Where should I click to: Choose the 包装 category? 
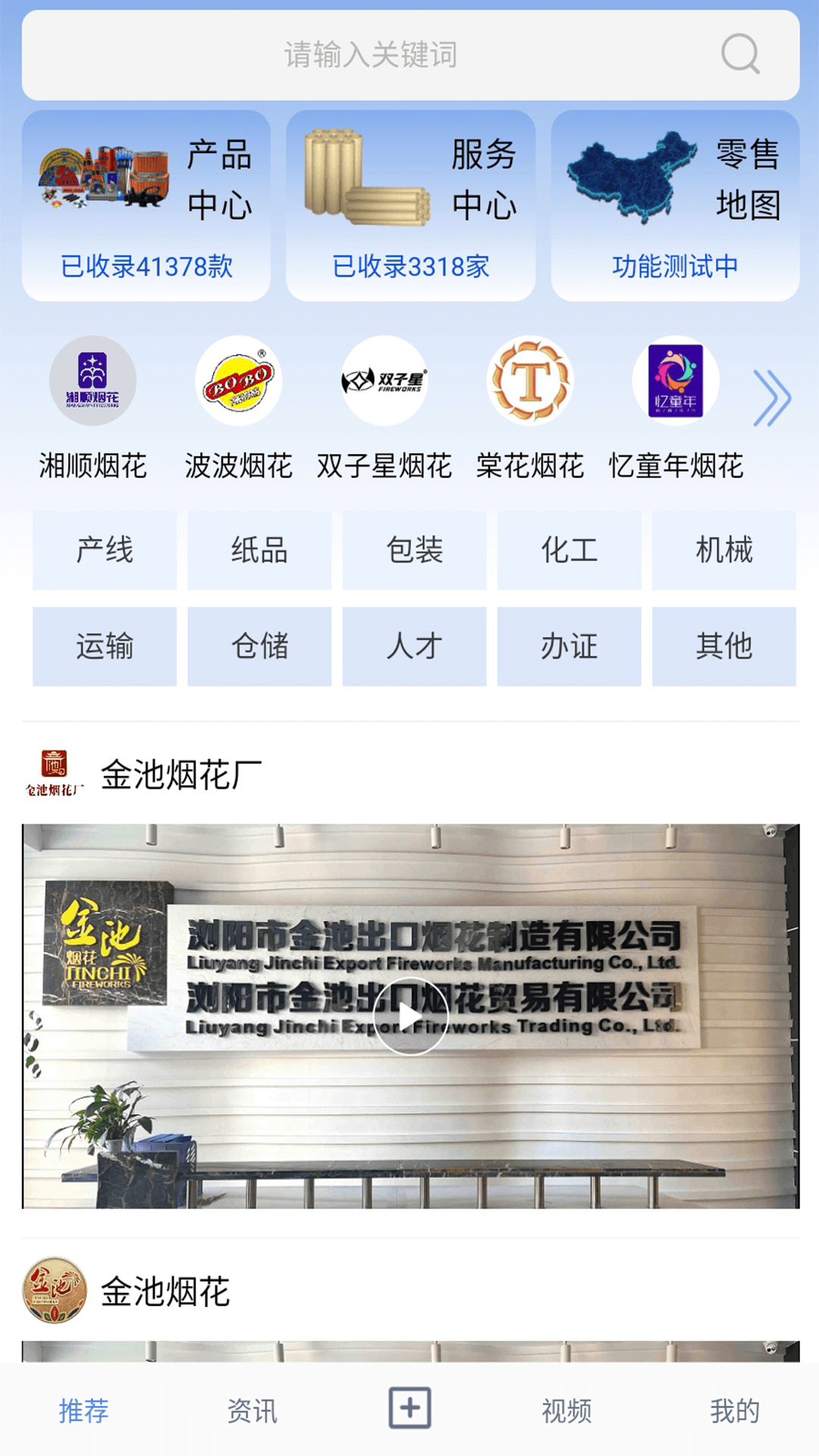(414, 550)
